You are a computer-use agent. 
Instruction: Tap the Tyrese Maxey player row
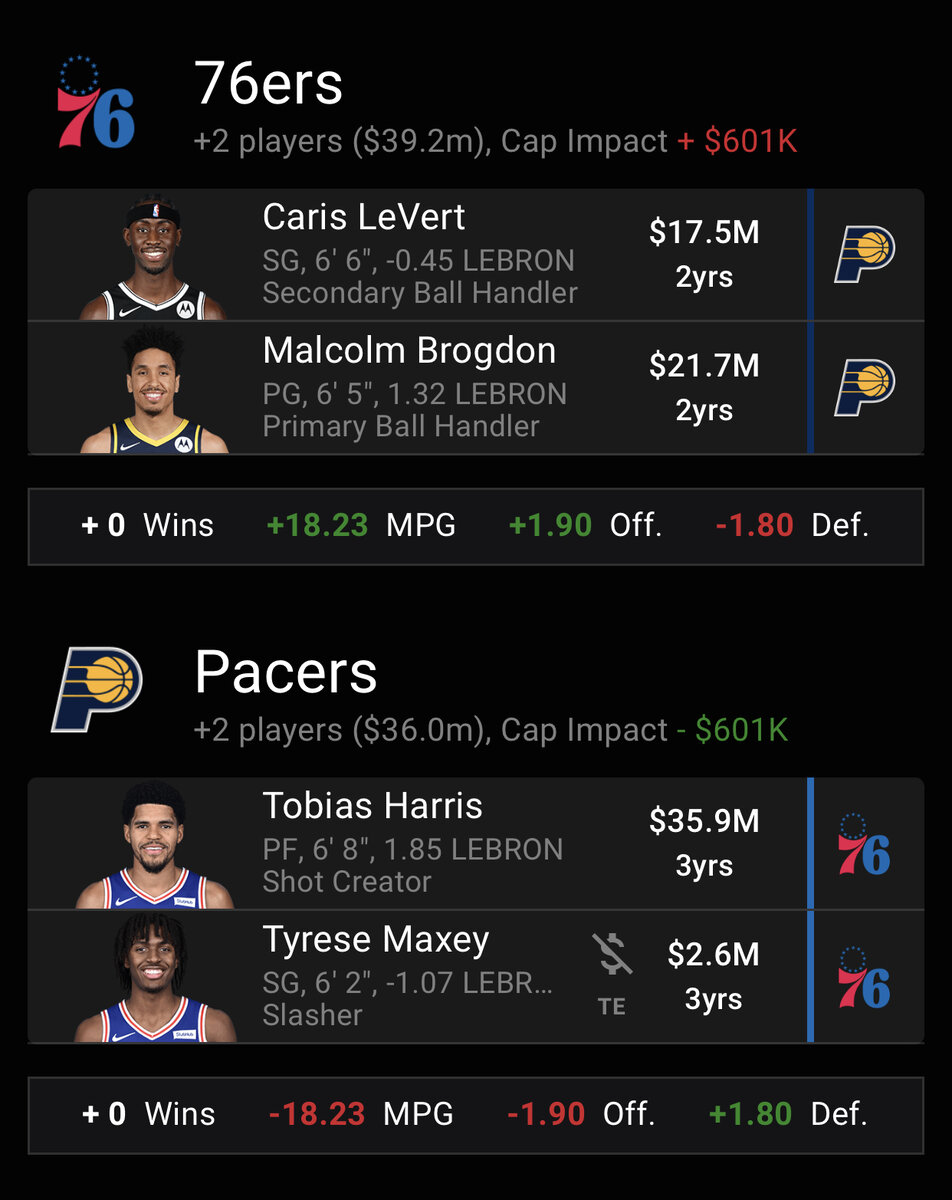pyautogui.click(x=420, y=976)
